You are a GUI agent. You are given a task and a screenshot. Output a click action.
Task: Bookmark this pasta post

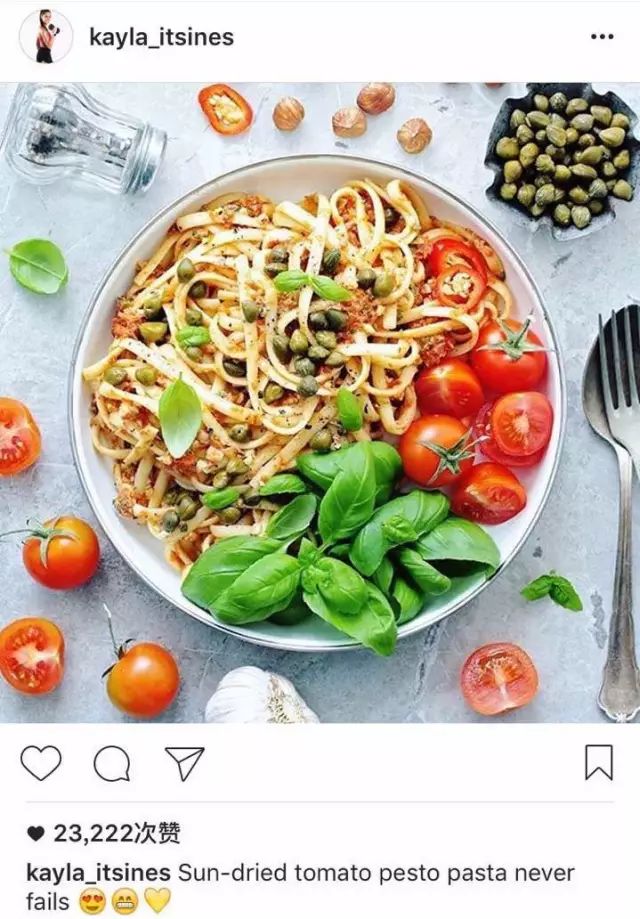point(598,762)
